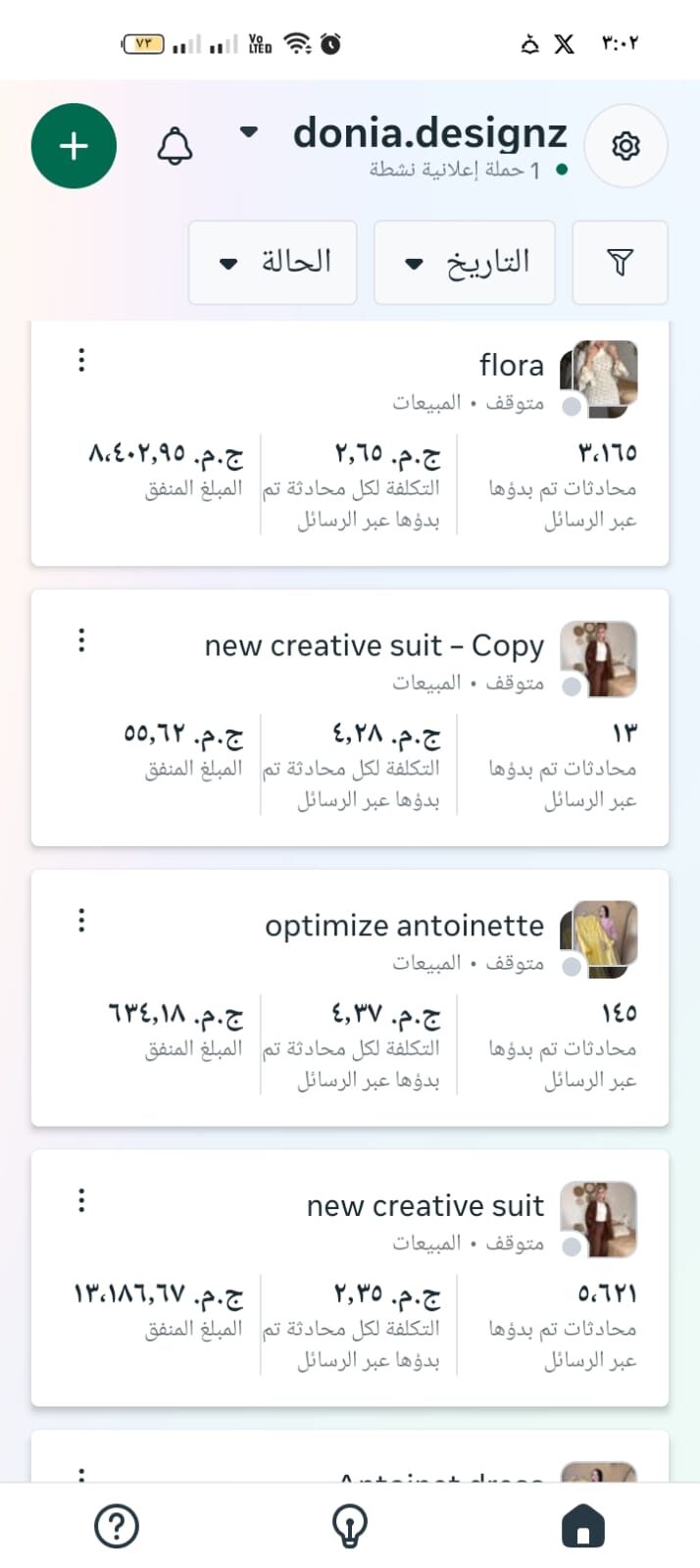Tap three dots on new creative suit

pyautogui.click(x=81, y=1200)
